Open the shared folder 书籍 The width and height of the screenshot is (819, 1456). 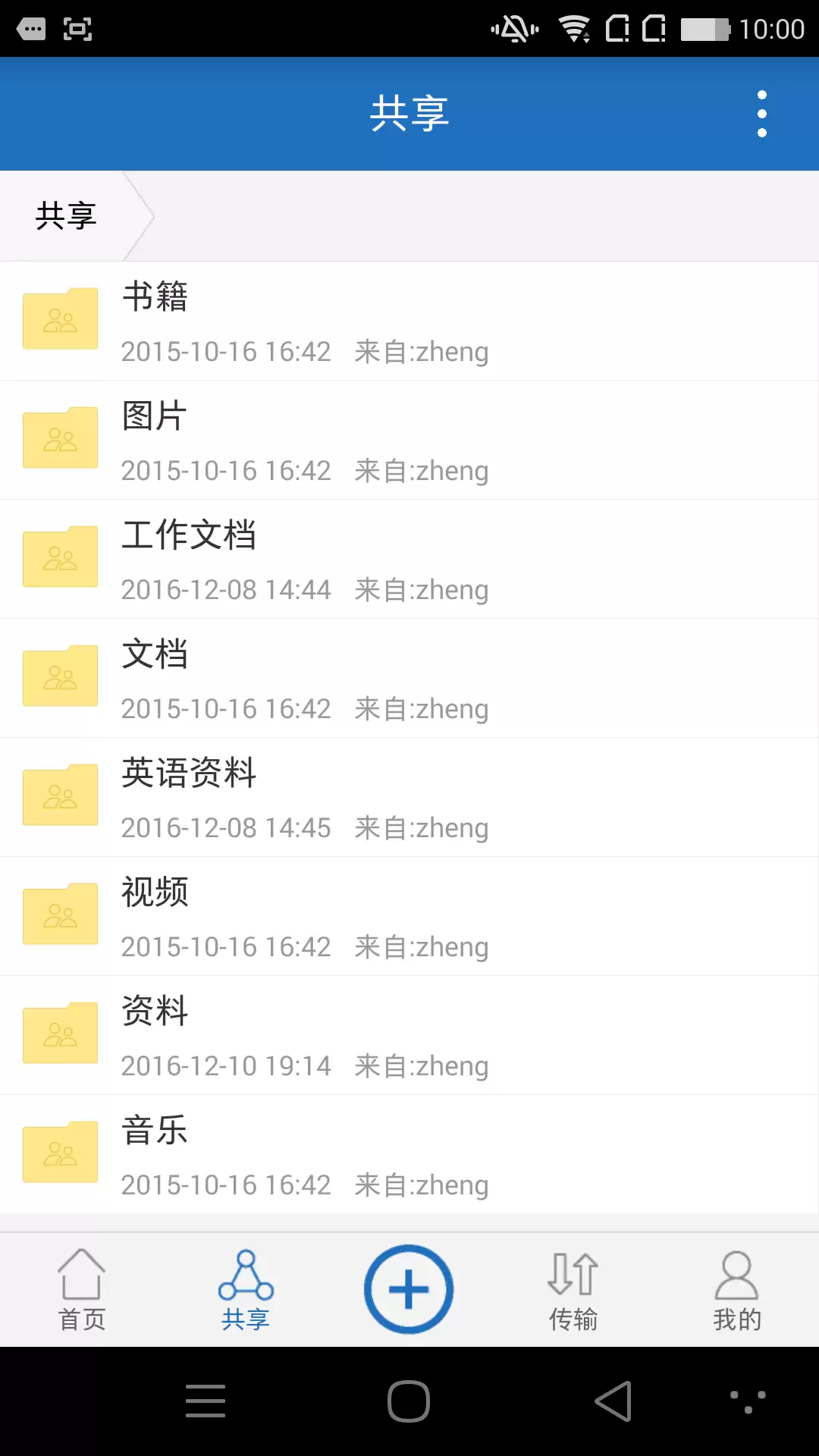(x=409, y=320)
